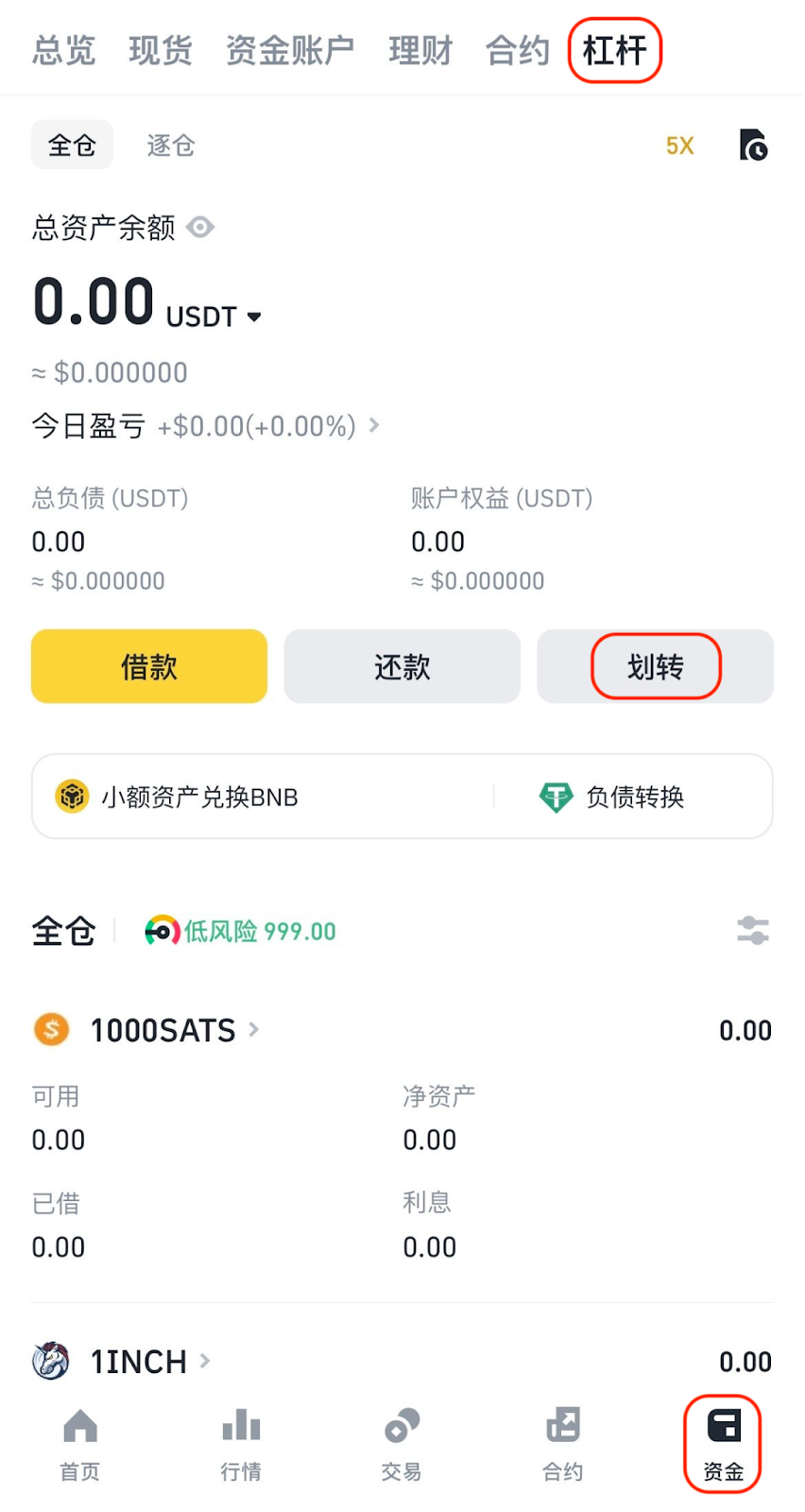
Task: Switch to the 现货 tab
Action: click(161, 50)
